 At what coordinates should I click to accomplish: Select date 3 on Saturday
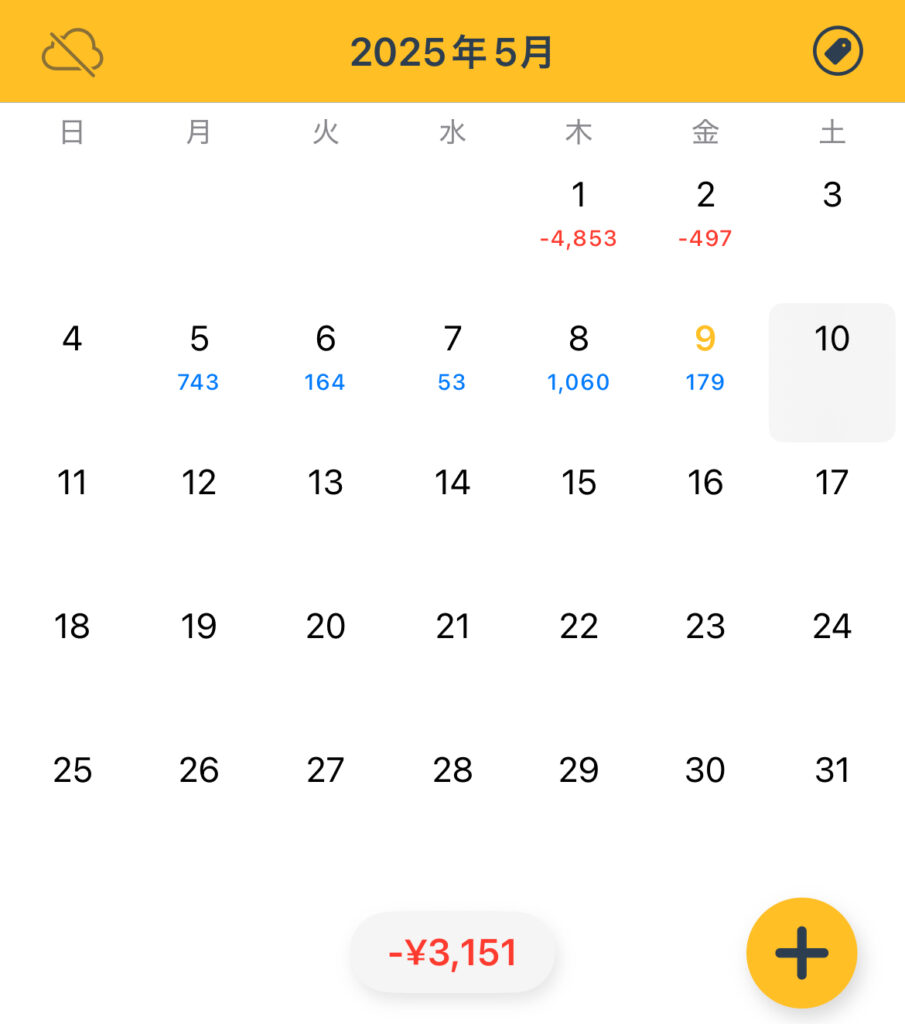pos(831,196)
